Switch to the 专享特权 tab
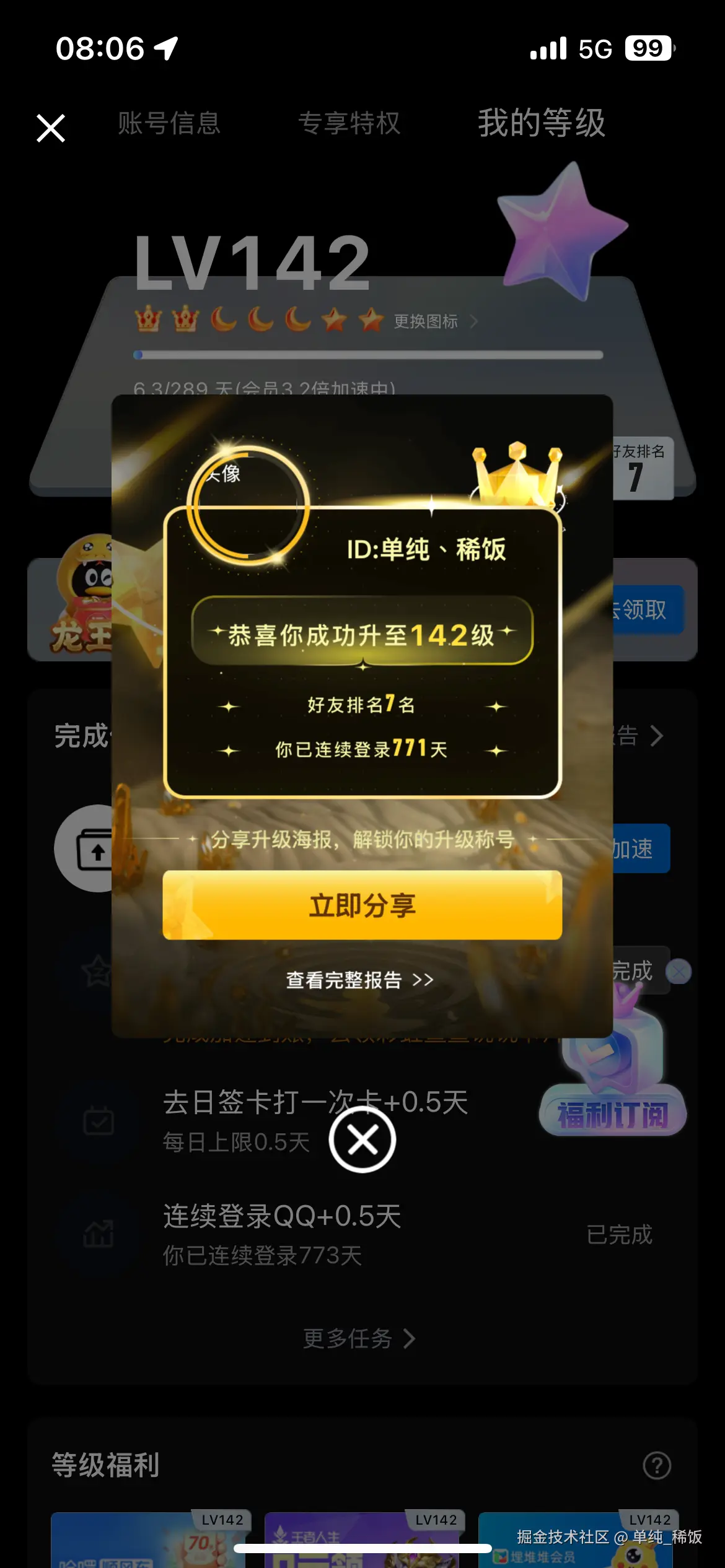Image resolution: width=725 pixels, height=1568 pixels. (x=350, y=124)
